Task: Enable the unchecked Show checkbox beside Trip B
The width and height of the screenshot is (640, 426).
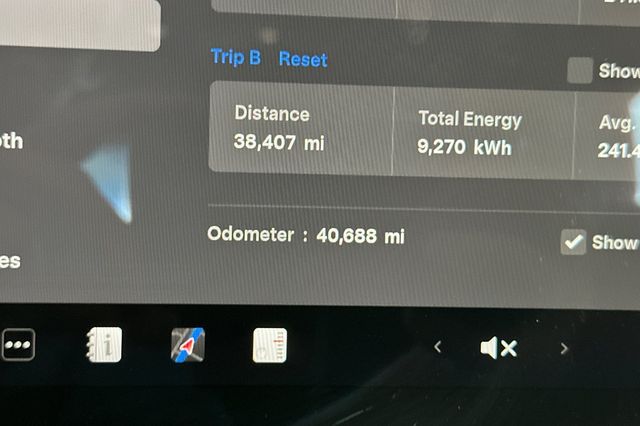Action: (580, 70)
